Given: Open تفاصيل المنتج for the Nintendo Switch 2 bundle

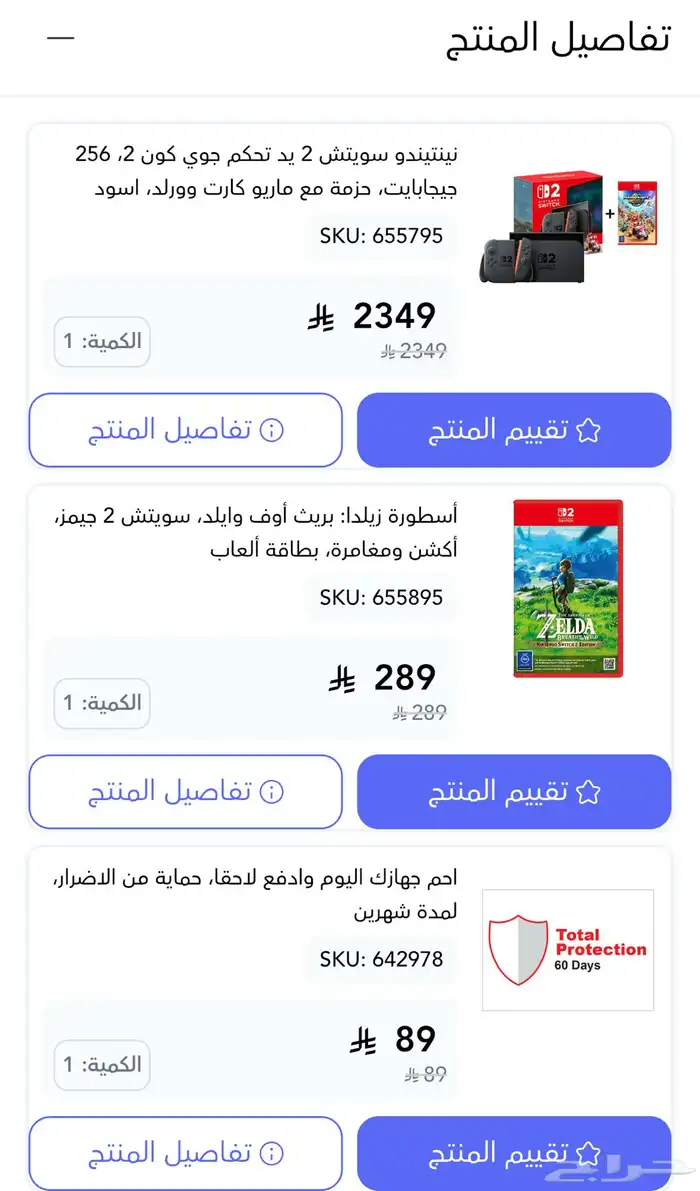Looking at the screenshot, I should pyautogui.click(x=186, y=430).
